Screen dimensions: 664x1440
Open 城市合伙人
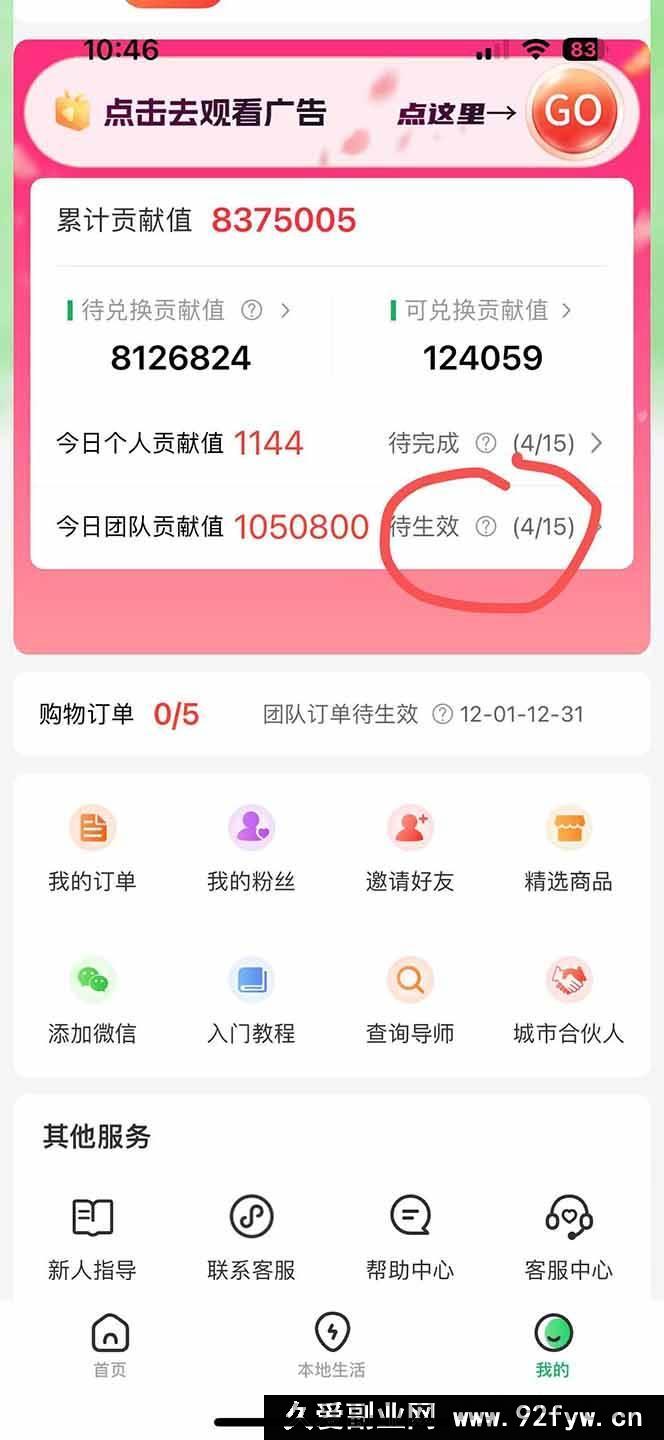[x=568, y=1000]
